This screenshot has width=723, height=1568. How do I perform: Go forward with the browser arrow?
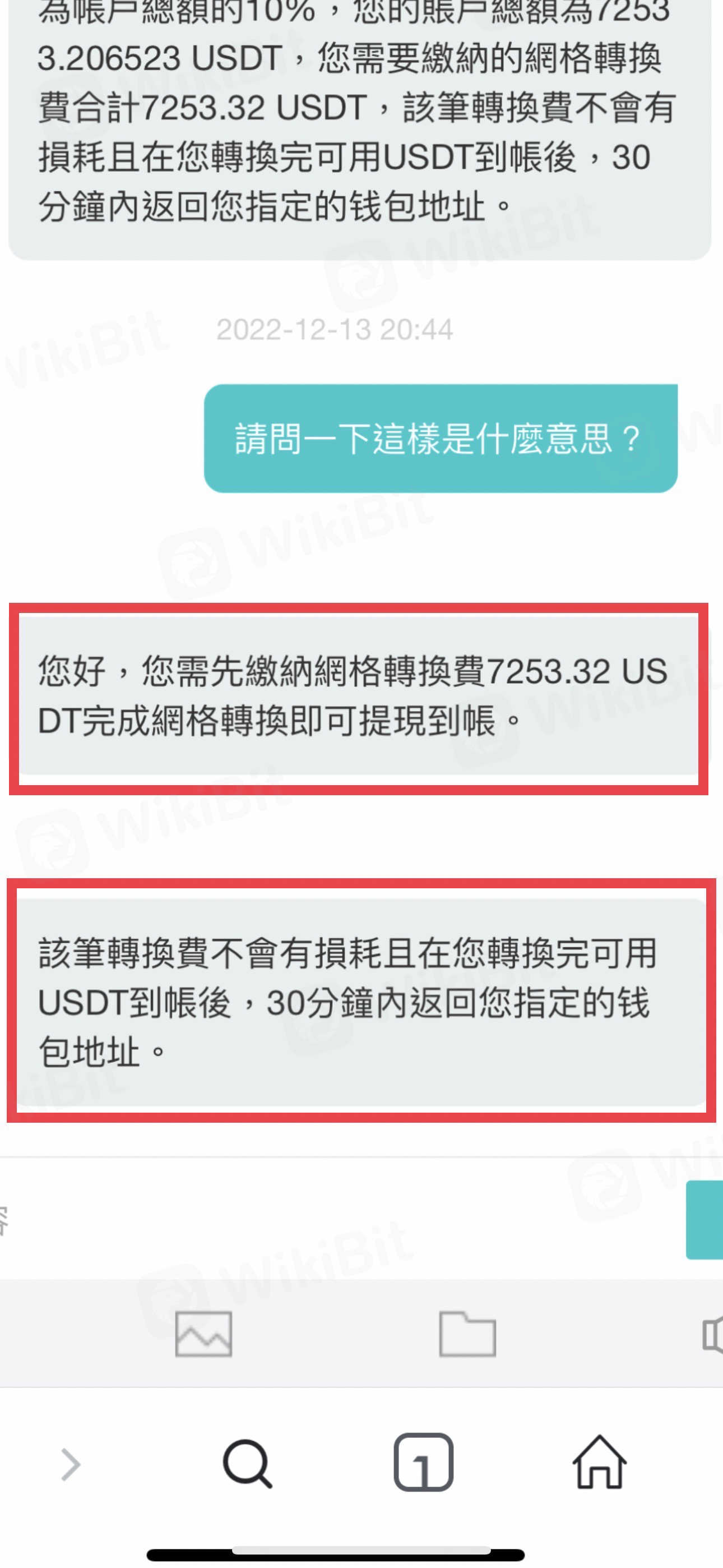pyautogui.click(x=71, y=1464)
